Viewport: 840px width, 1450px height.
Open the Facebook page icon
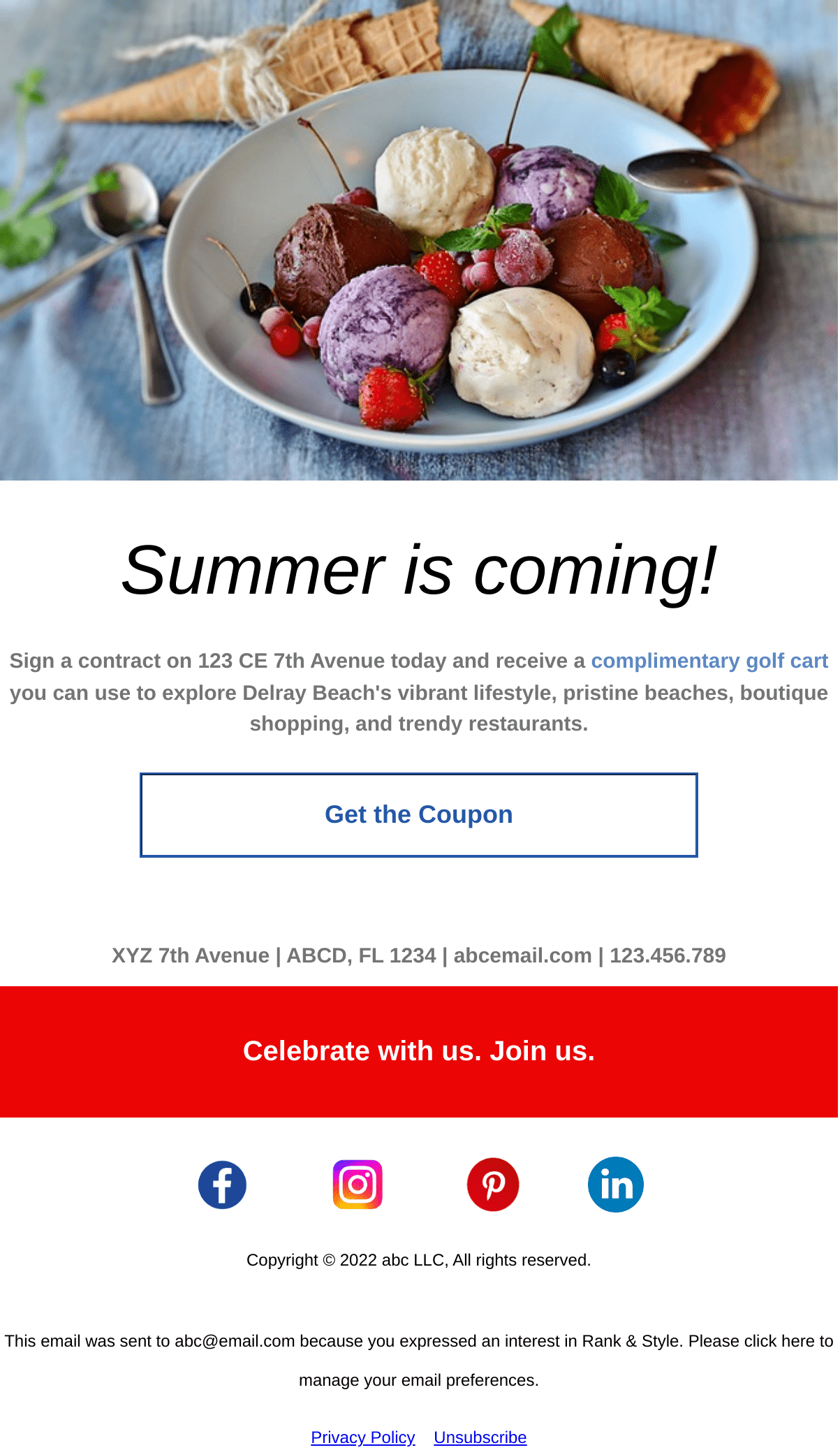click(222, 1185)
